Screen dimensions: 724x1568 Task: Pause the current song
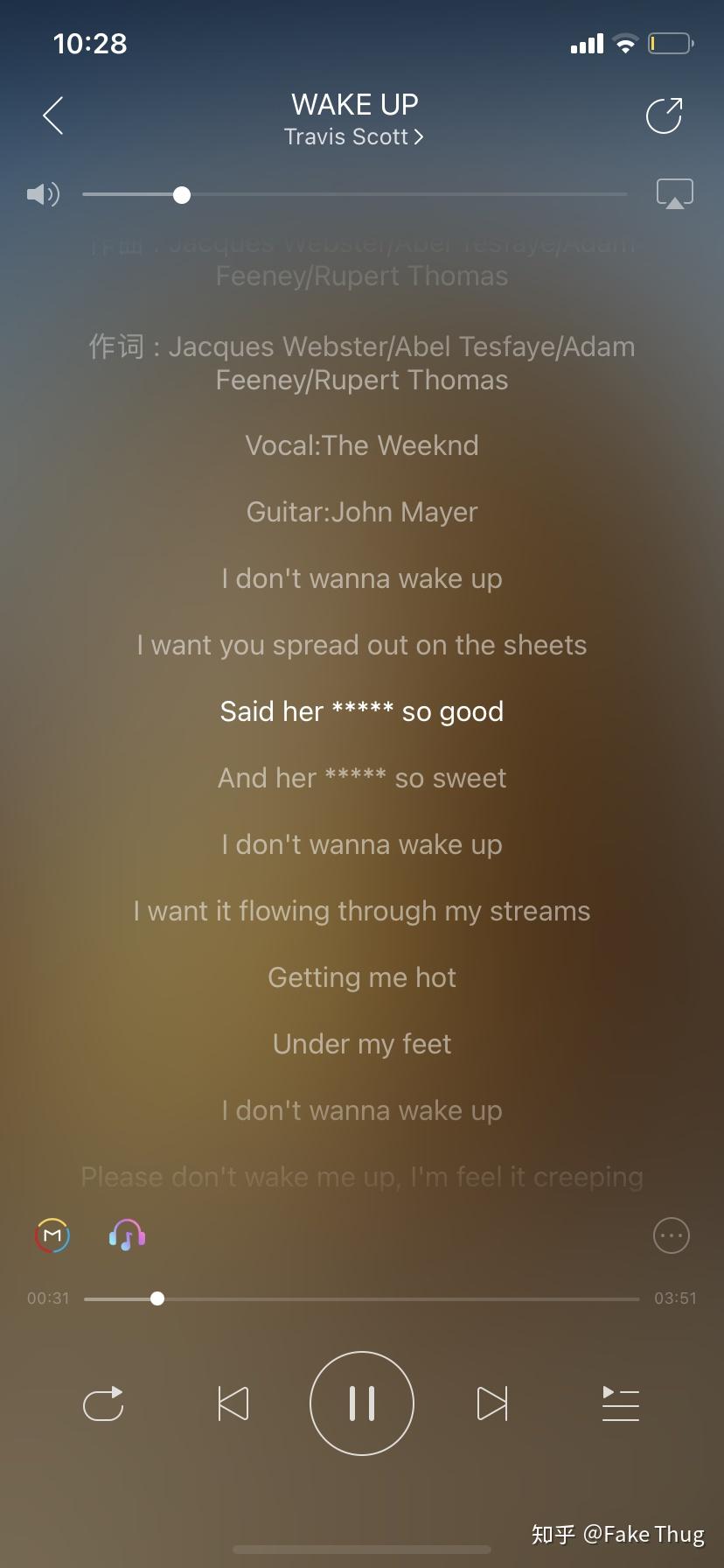[361, 1403]
